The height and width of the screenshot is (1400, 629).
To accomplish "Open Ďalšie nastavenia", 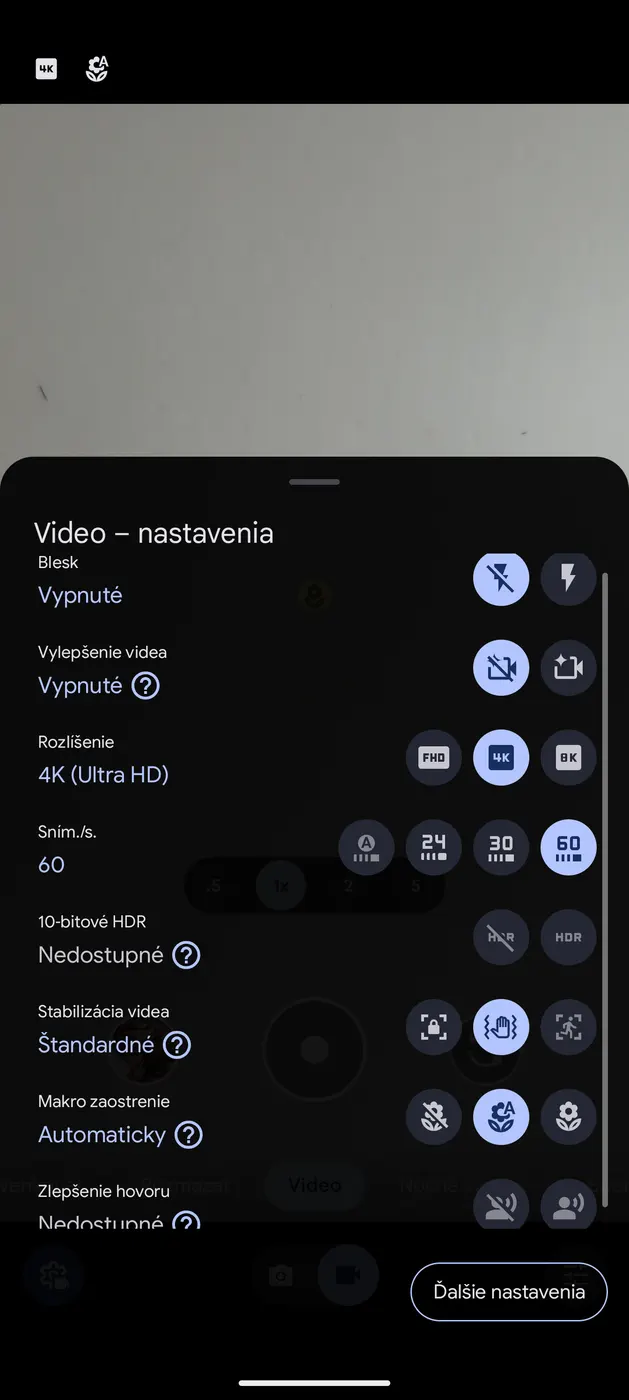I will tap(509, 1292).
